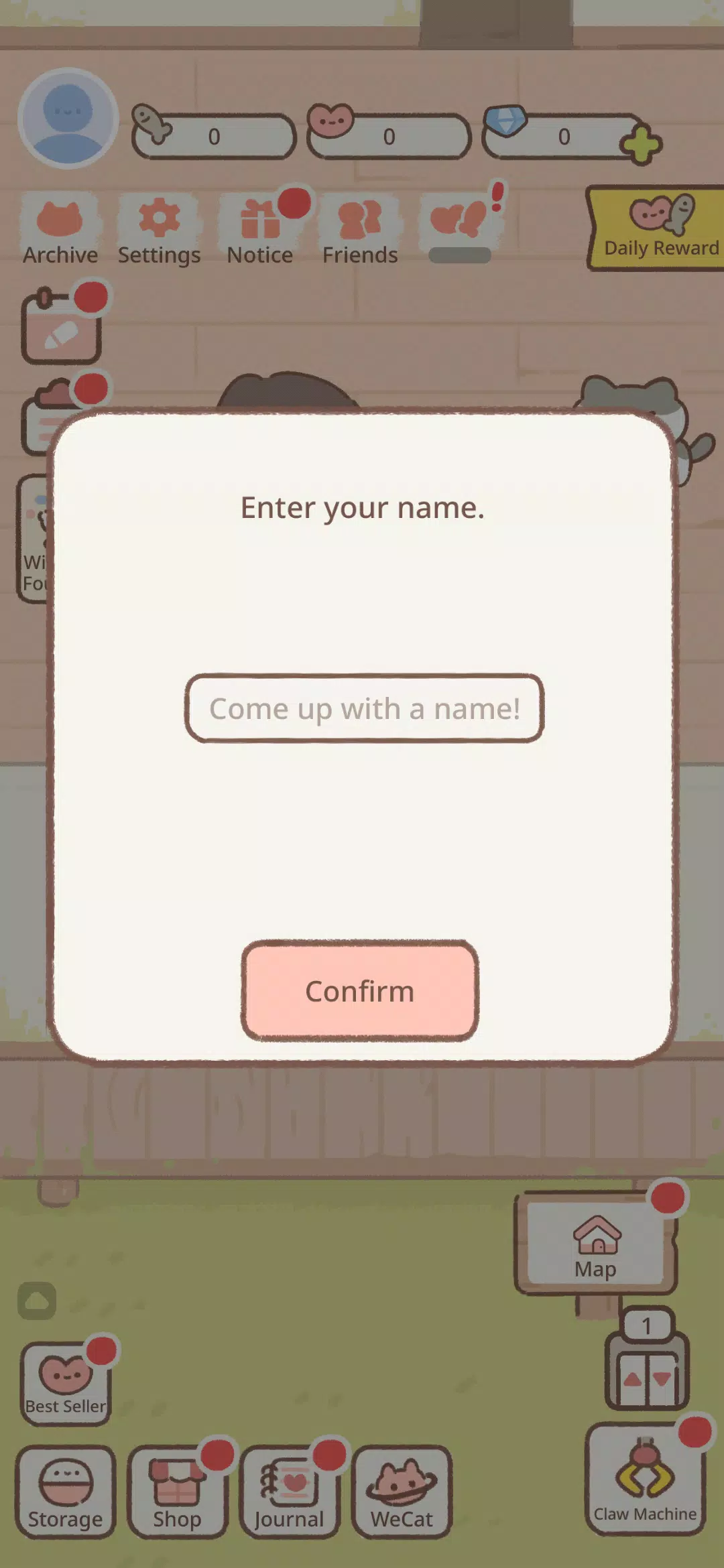This screenshot has height=1568, width=724.
Task: Open the player profile avatar
Action: 68,118
